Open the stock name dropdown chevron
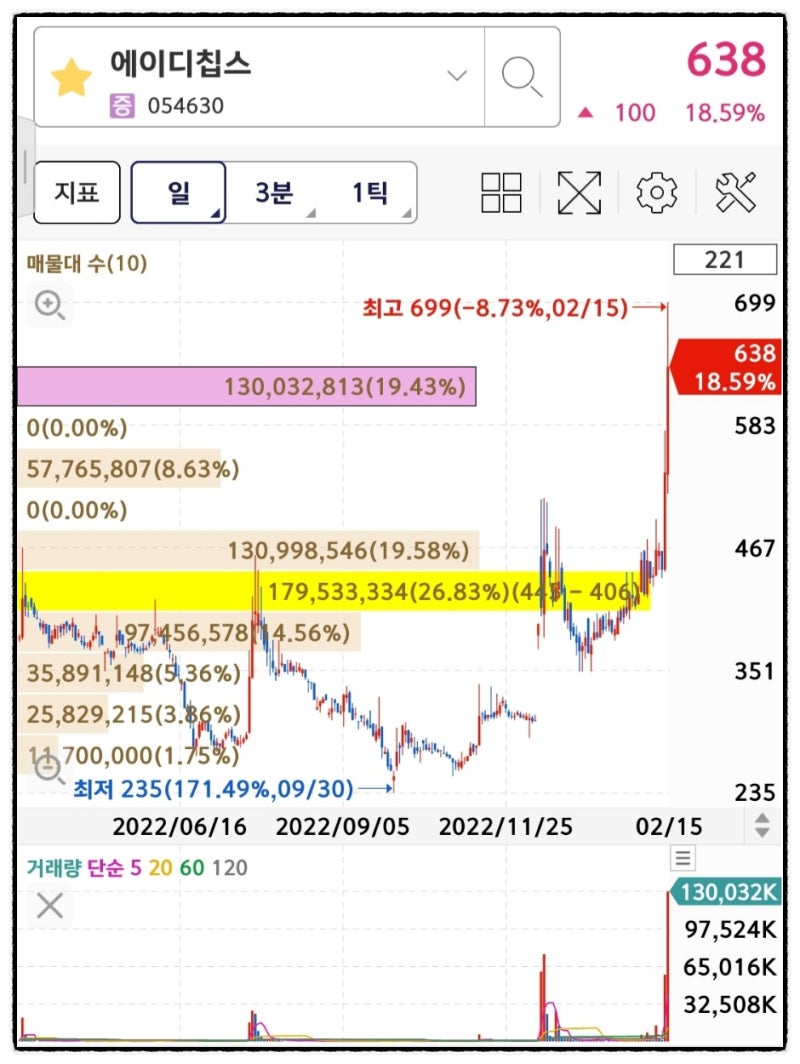This screenshot has width=800, height=1064. point(455,74)
